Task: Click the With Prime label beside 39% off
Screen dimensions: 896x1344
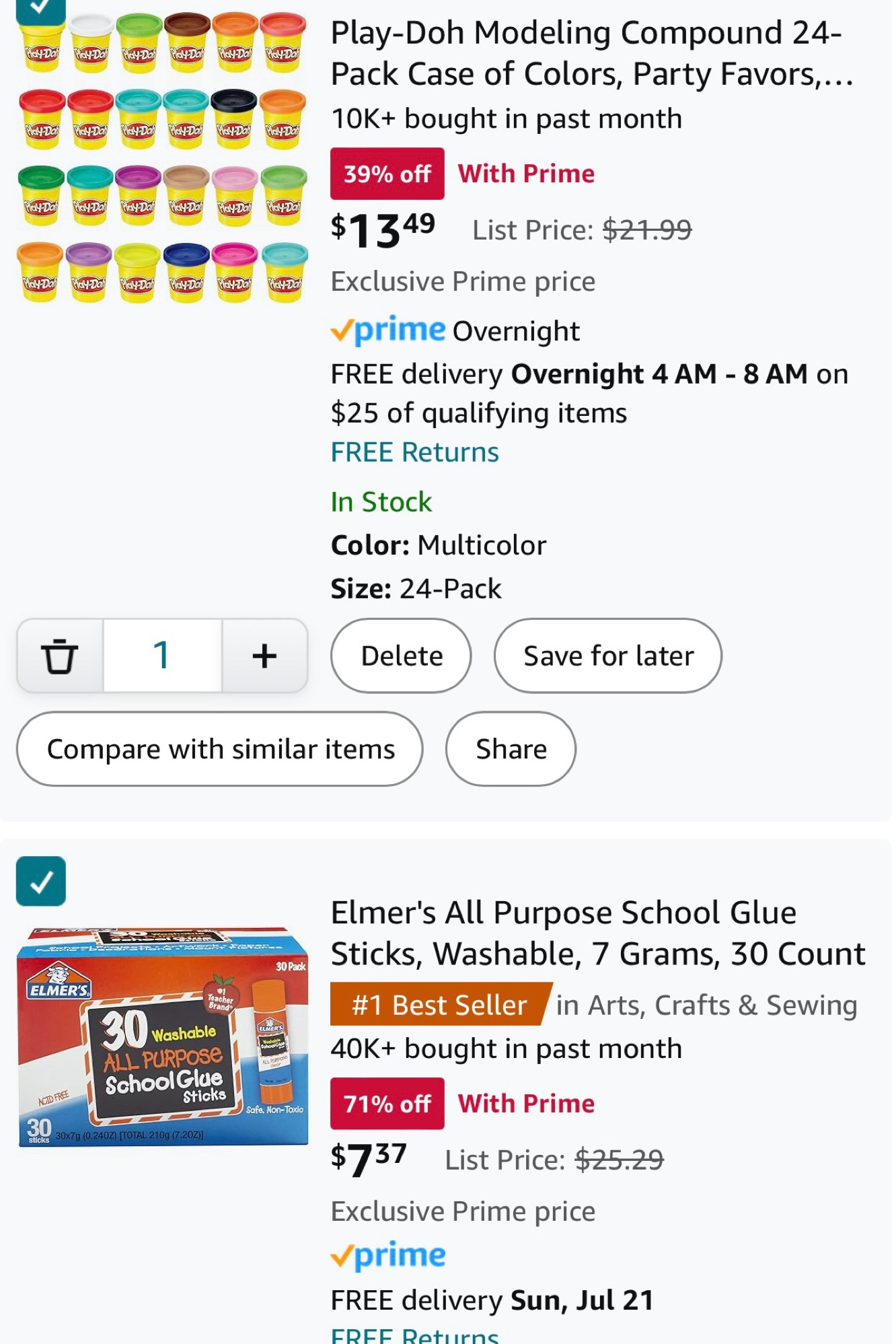Action: point(525,173)
